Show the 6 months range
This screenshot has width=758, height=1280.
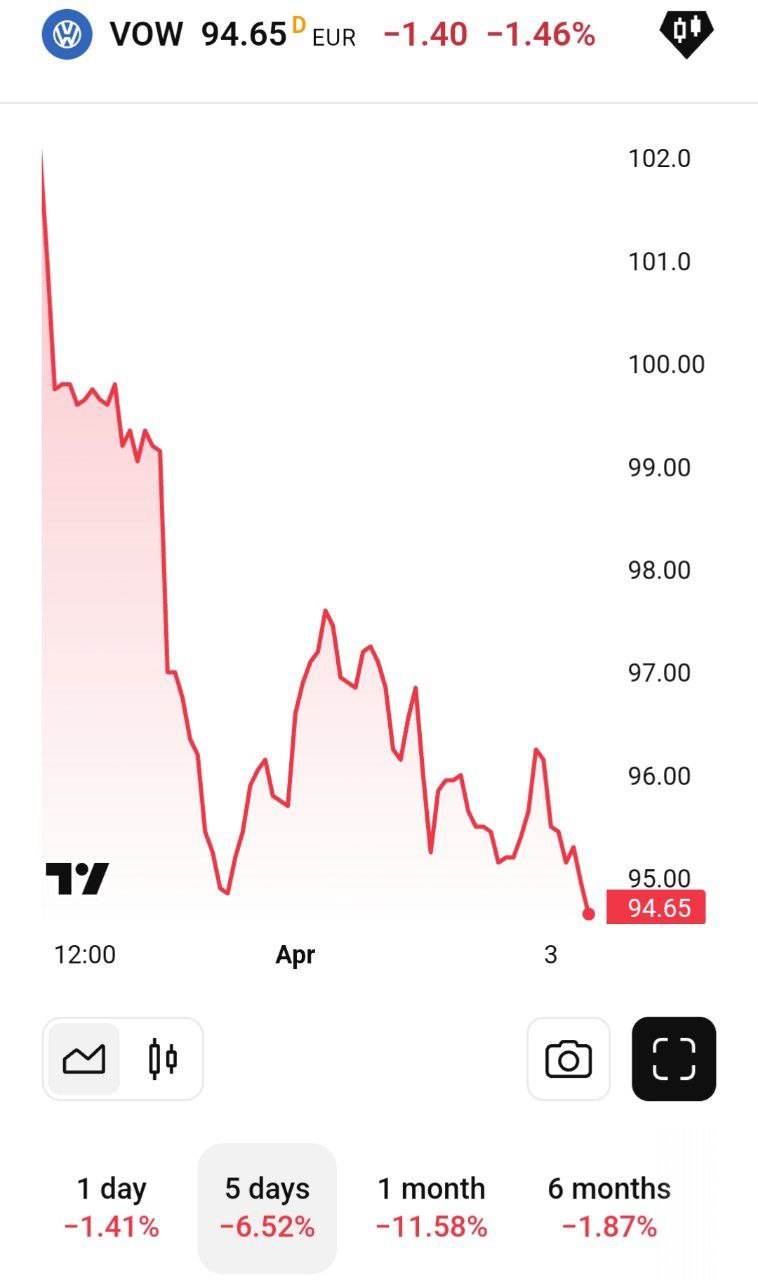609,1207
